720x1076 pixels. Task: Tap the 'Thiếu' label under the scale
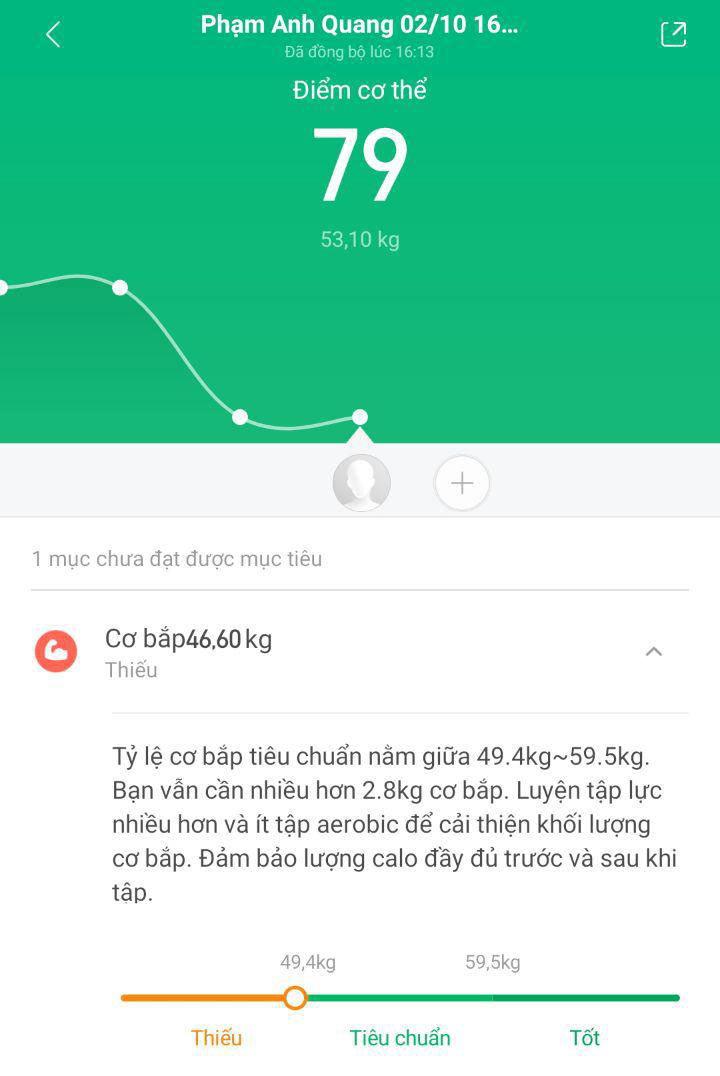click(x=218, y=1038)
